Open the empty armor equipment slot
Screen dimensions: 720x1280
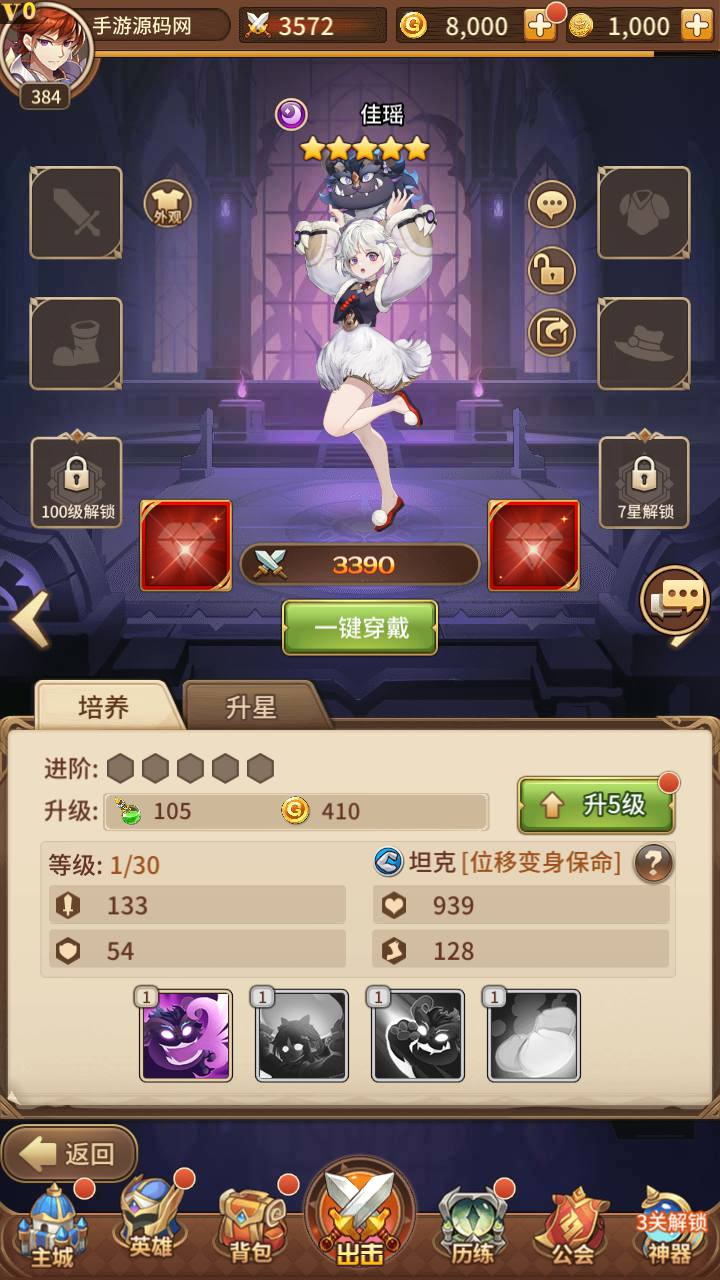644,213
